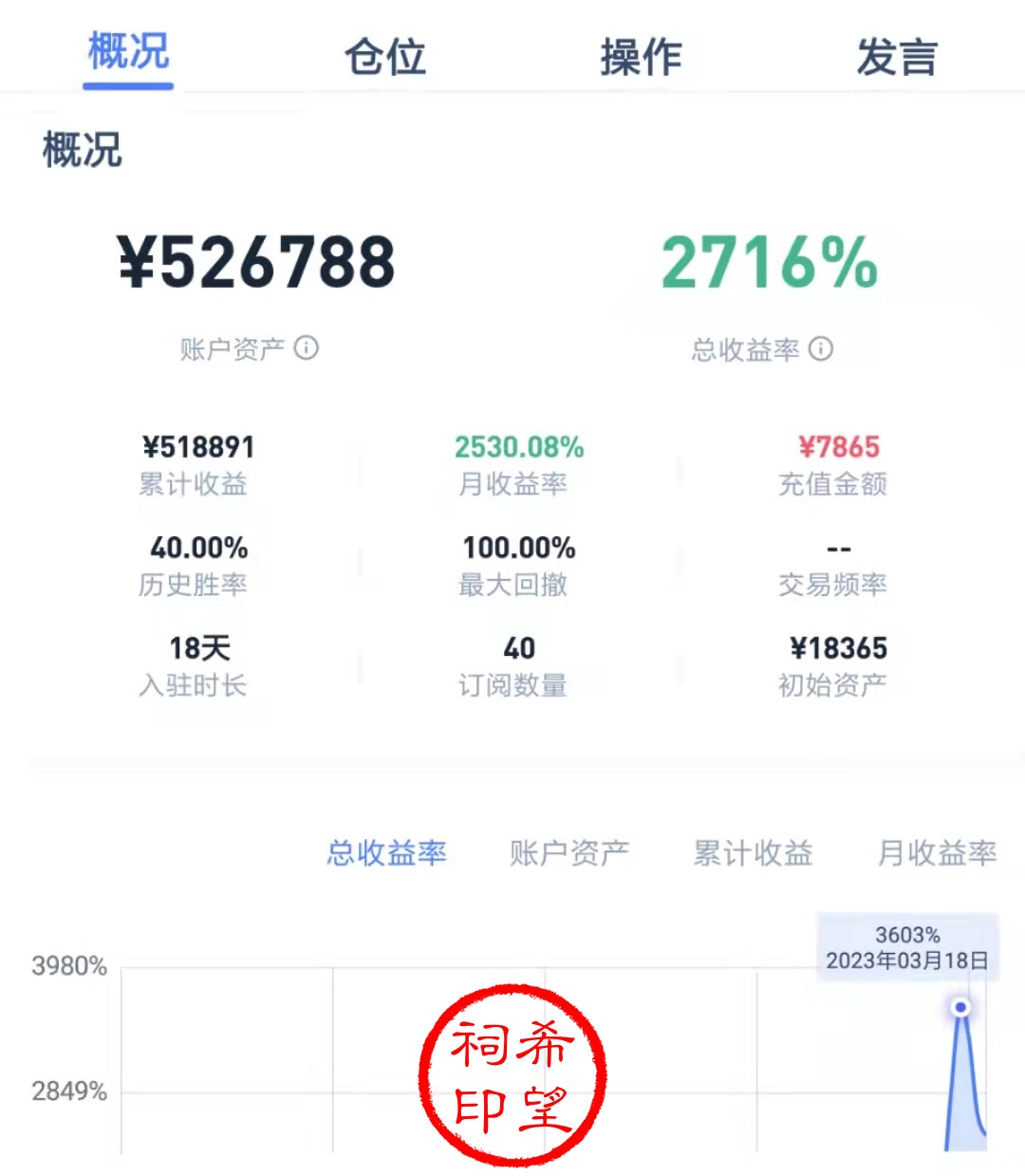Image resolution: width=1025 pixels, height=1176 pixels.
Task: View the 累计收益 chart
Action: coord(753,852)
